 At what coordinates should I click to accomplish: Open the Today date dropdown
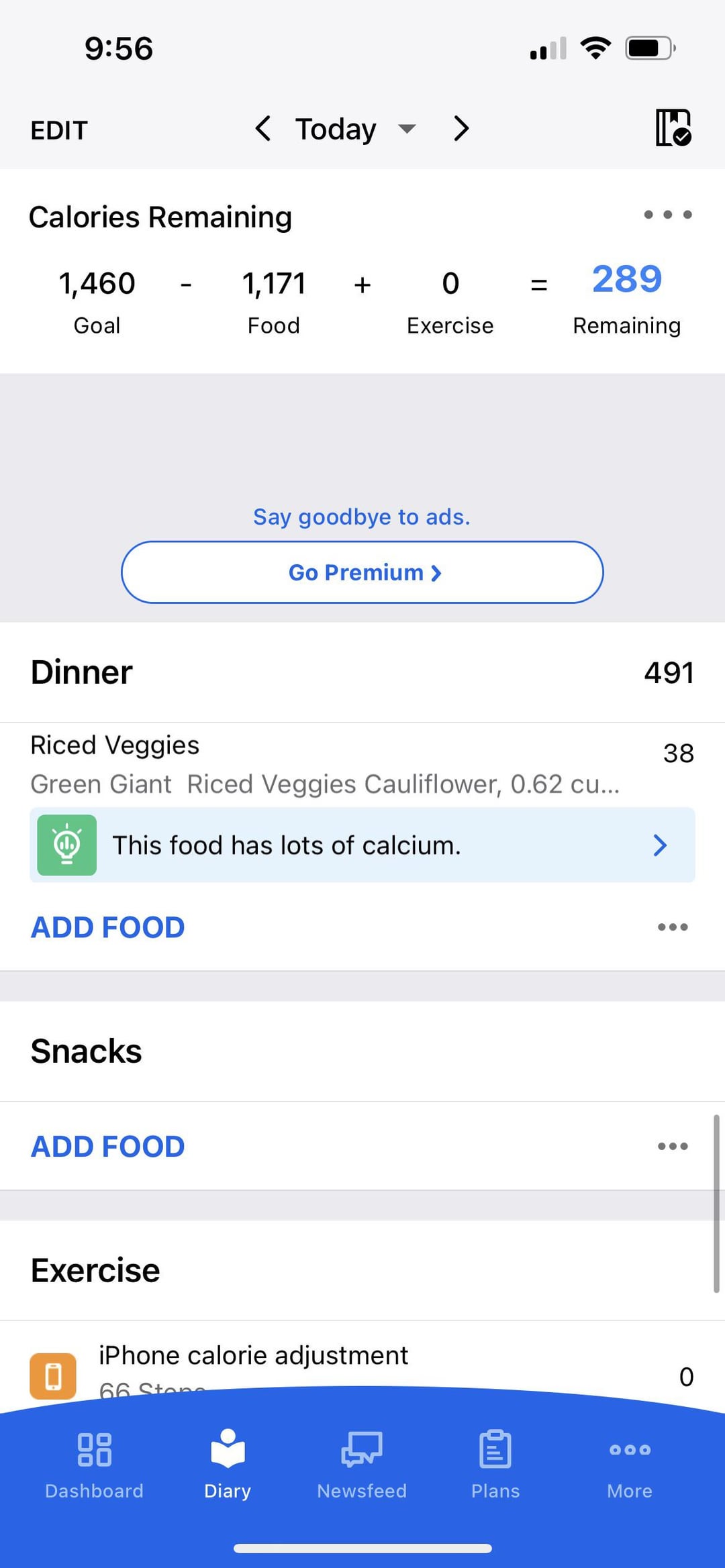coord(356,129)
